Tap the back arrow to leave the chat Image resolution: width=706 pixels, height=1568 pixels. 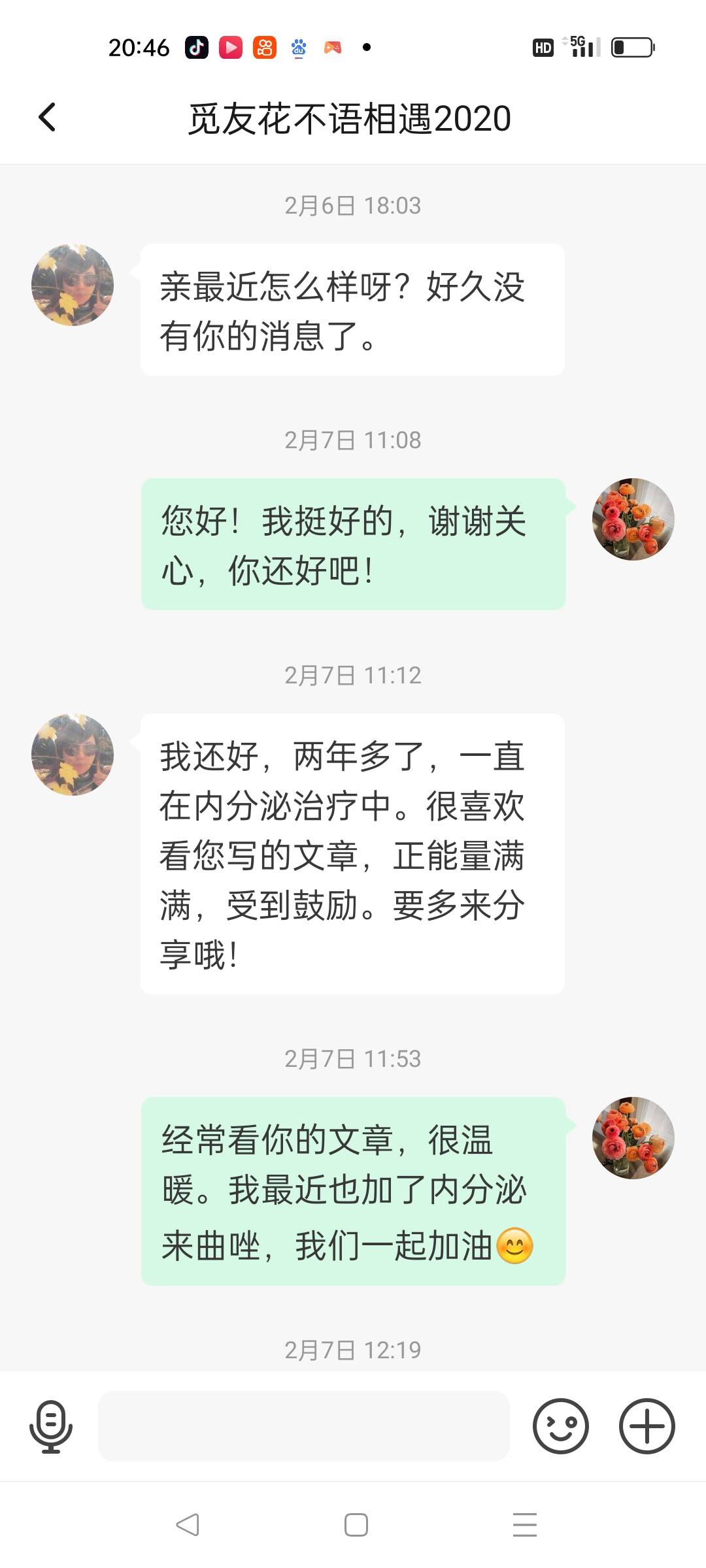(x=46, y=118)
